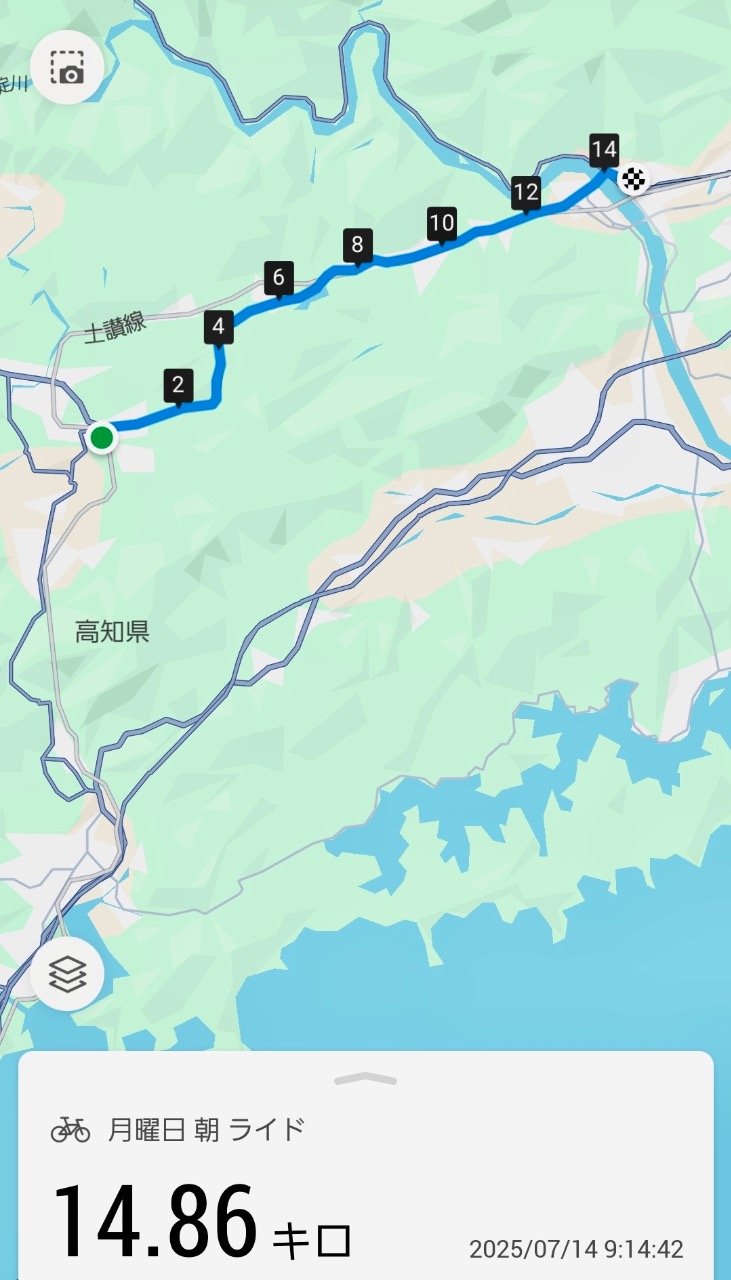Viewport: 731px width, 1280px height.
Task: Expand the ride details panel handle
Action: (x=365, y=1079)
